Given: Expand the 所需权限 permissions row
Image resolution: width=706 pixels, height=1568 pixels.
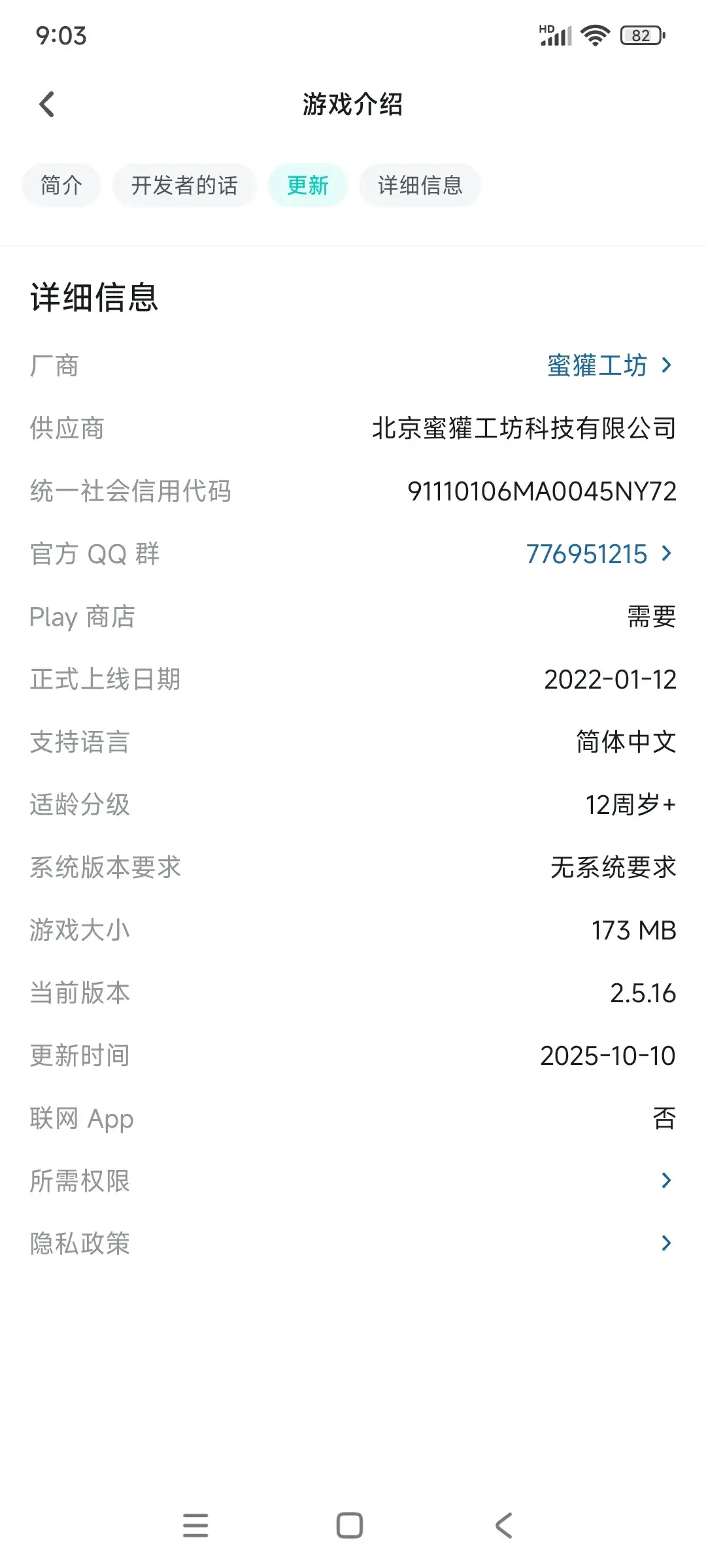Looking at the screenshot, I should [x=353, y=1180].
